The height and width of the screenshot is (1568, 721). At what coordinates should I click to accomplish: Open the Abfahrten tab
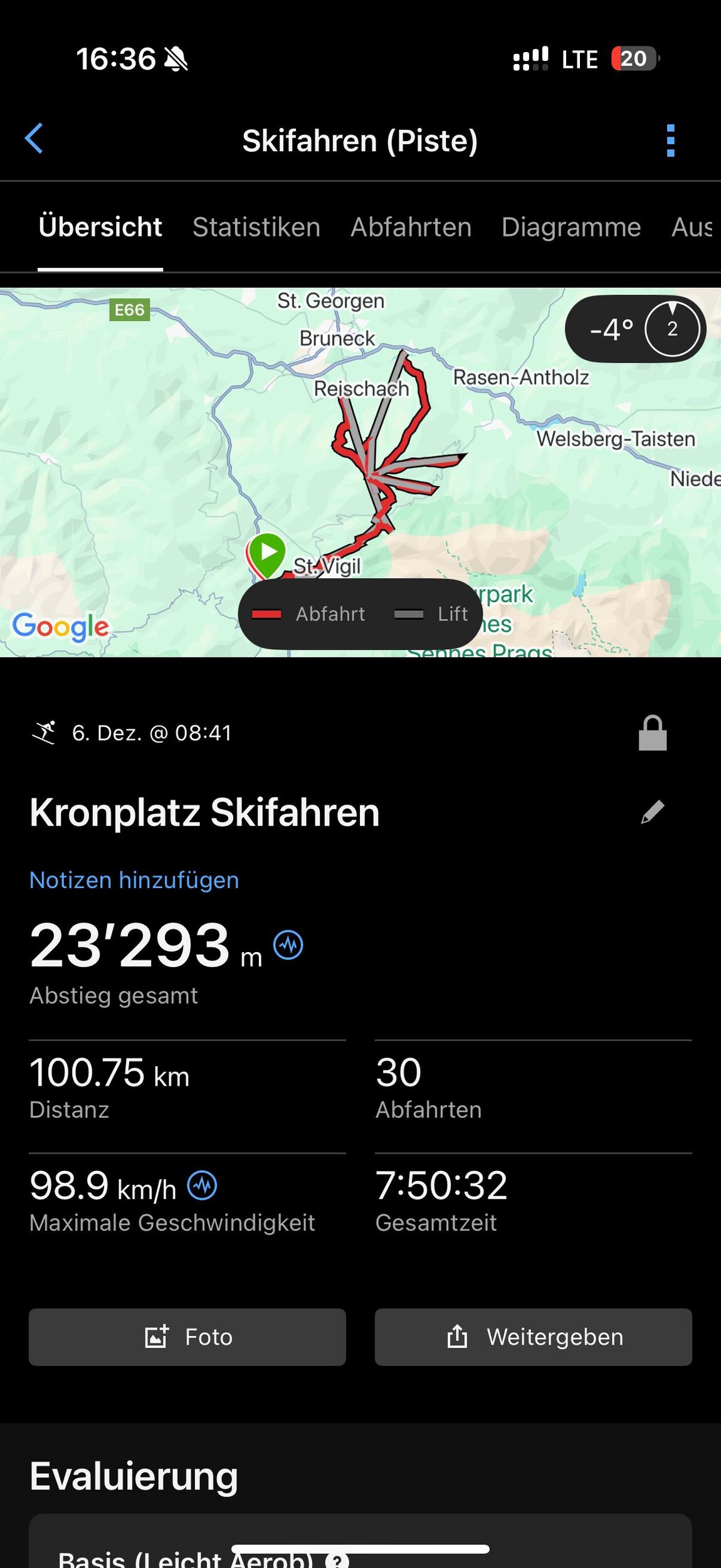pos(411,227)
